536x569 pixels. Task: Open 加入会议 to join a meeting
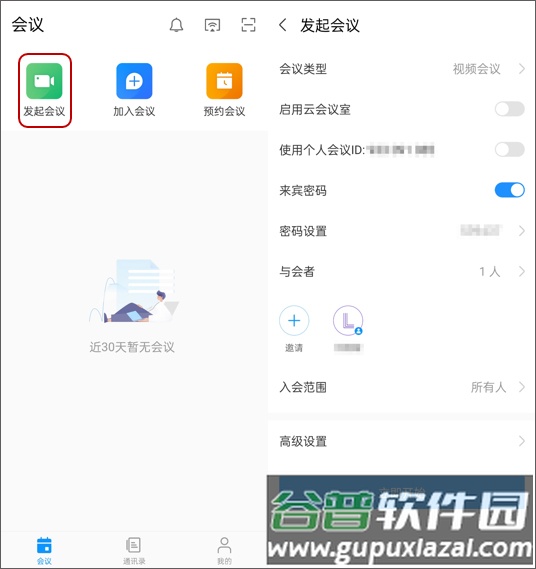coord(134,81)
